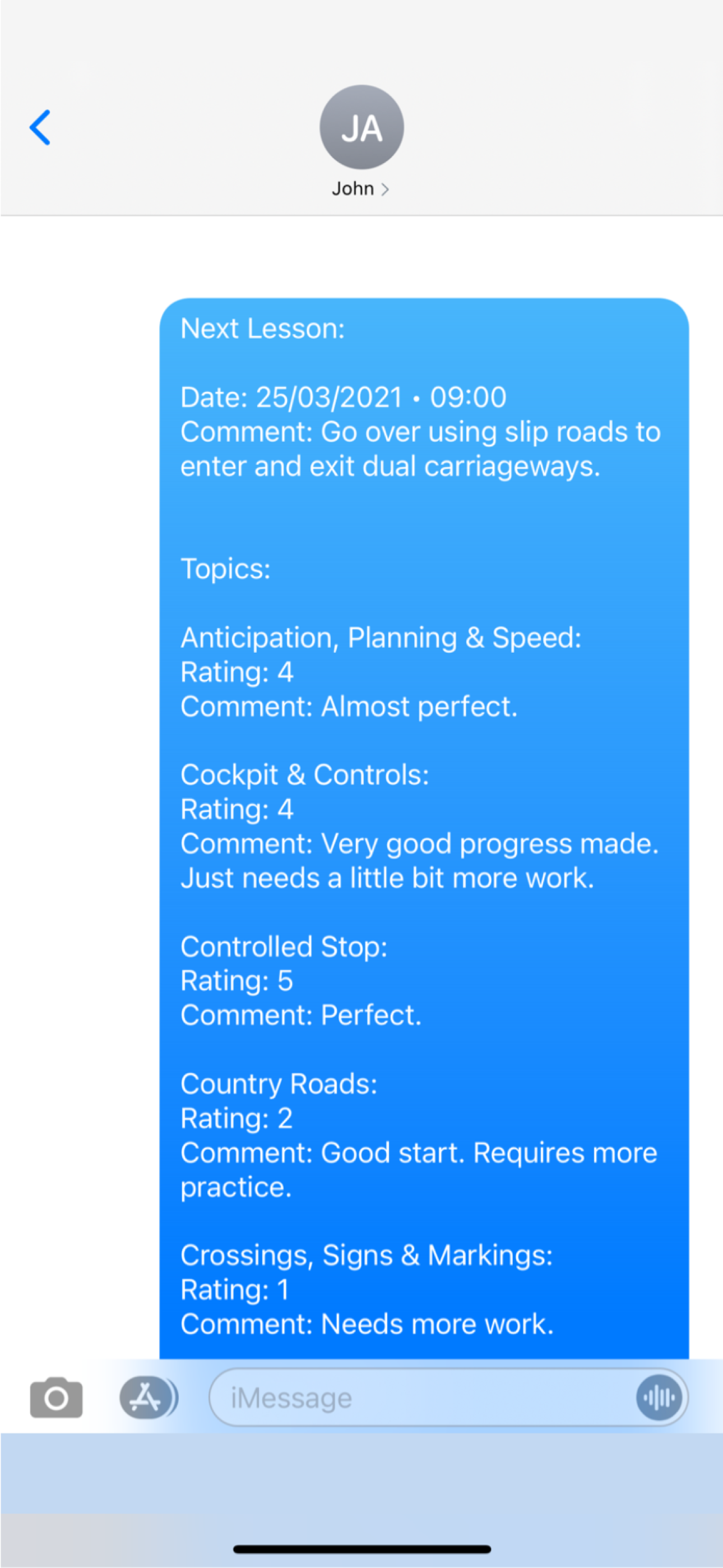Open the camera to attach a photo
723x1568 pixels.
click(x=56, y=1398)
